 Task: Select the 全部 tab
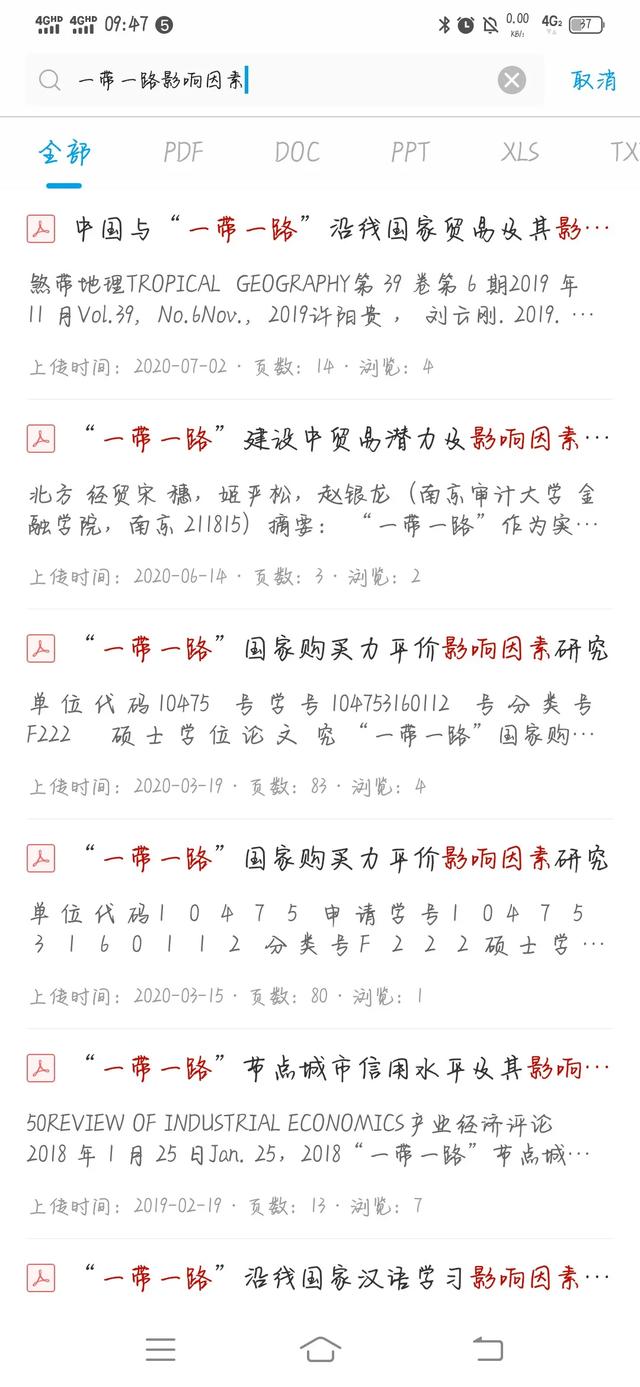[64, 152]
